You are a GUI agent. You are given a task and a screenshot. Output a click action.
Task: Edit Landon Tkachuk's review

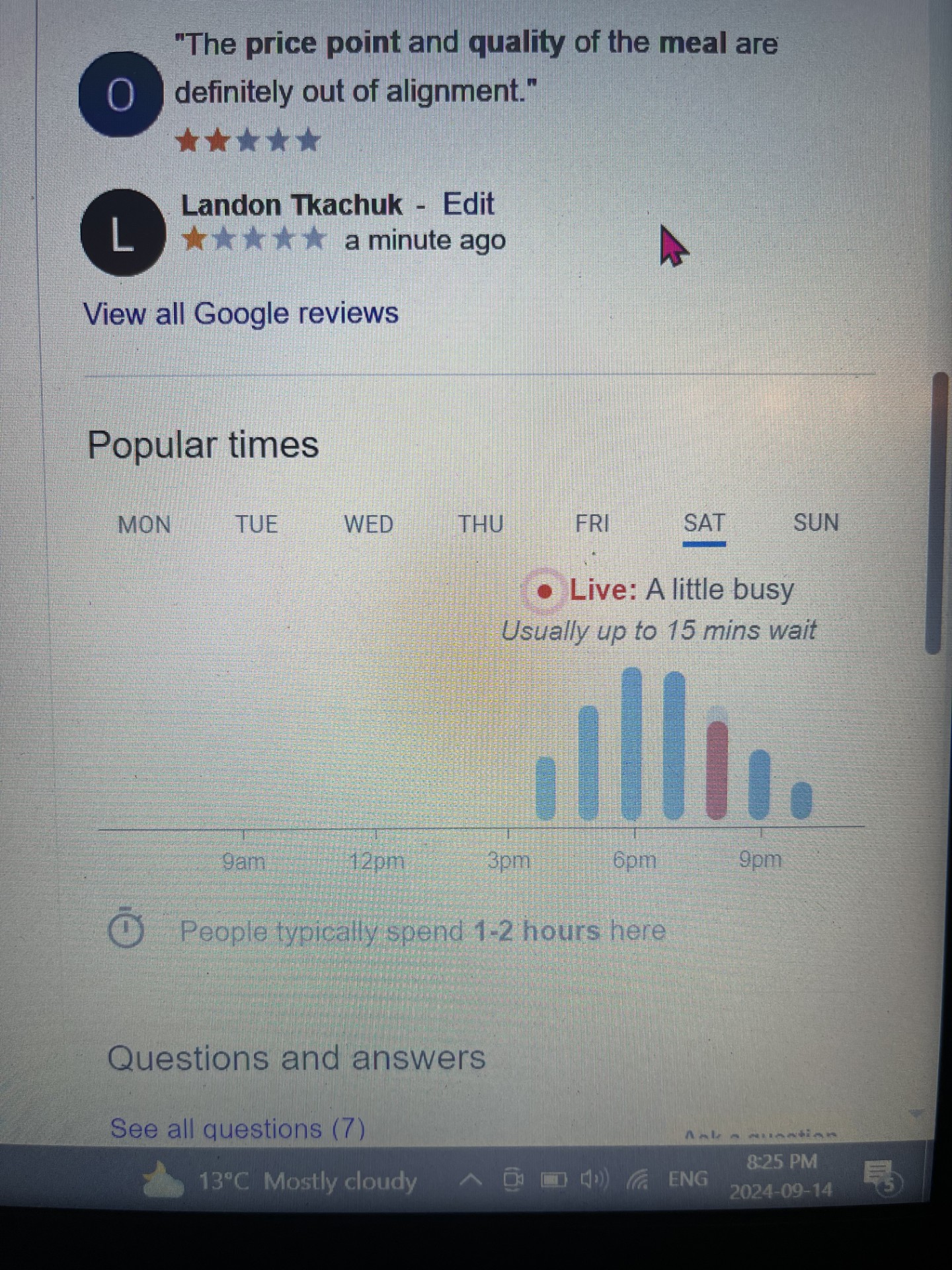[x=468, y=204]
